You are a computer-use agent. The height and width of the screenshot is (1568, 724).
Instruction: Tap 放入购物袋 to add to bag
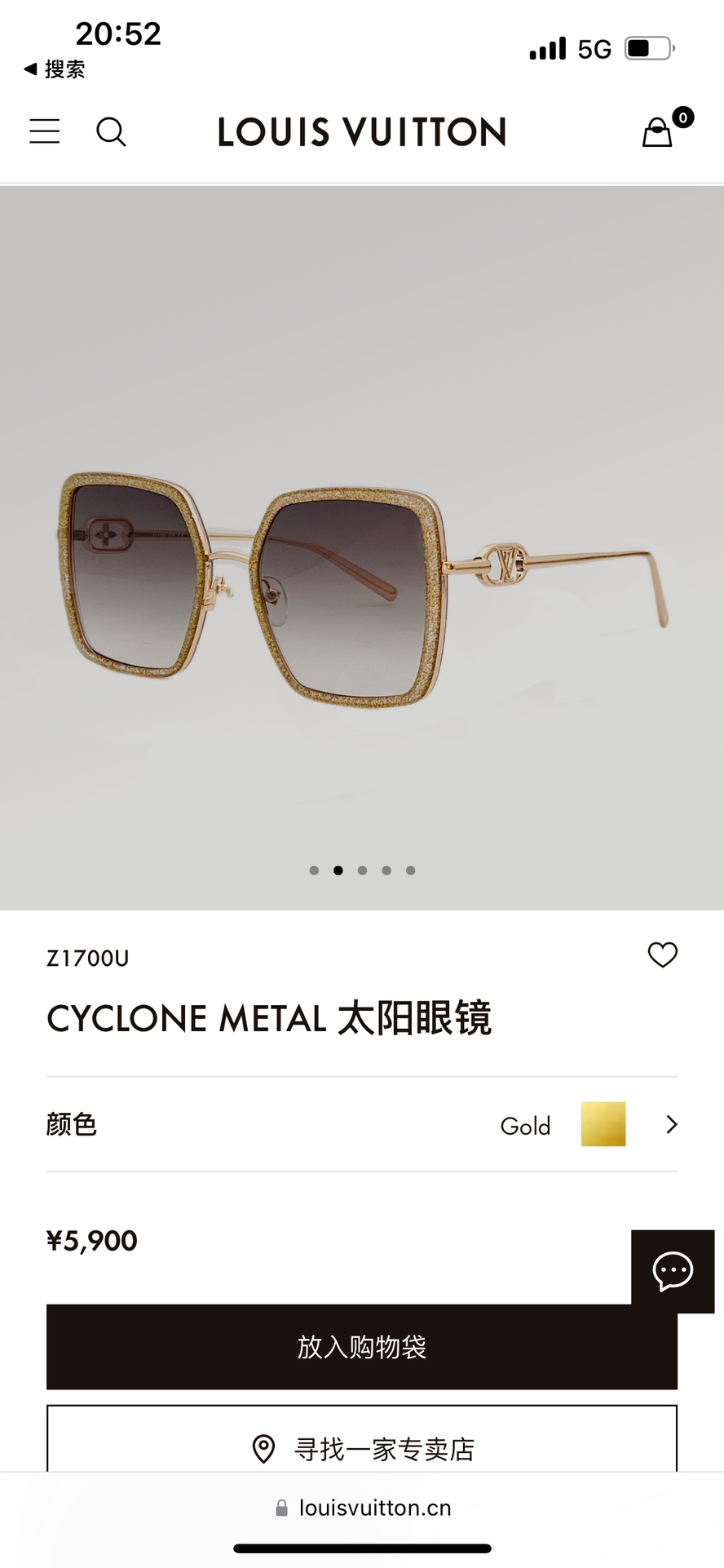pyautogui.click(x=362, y=1347)
